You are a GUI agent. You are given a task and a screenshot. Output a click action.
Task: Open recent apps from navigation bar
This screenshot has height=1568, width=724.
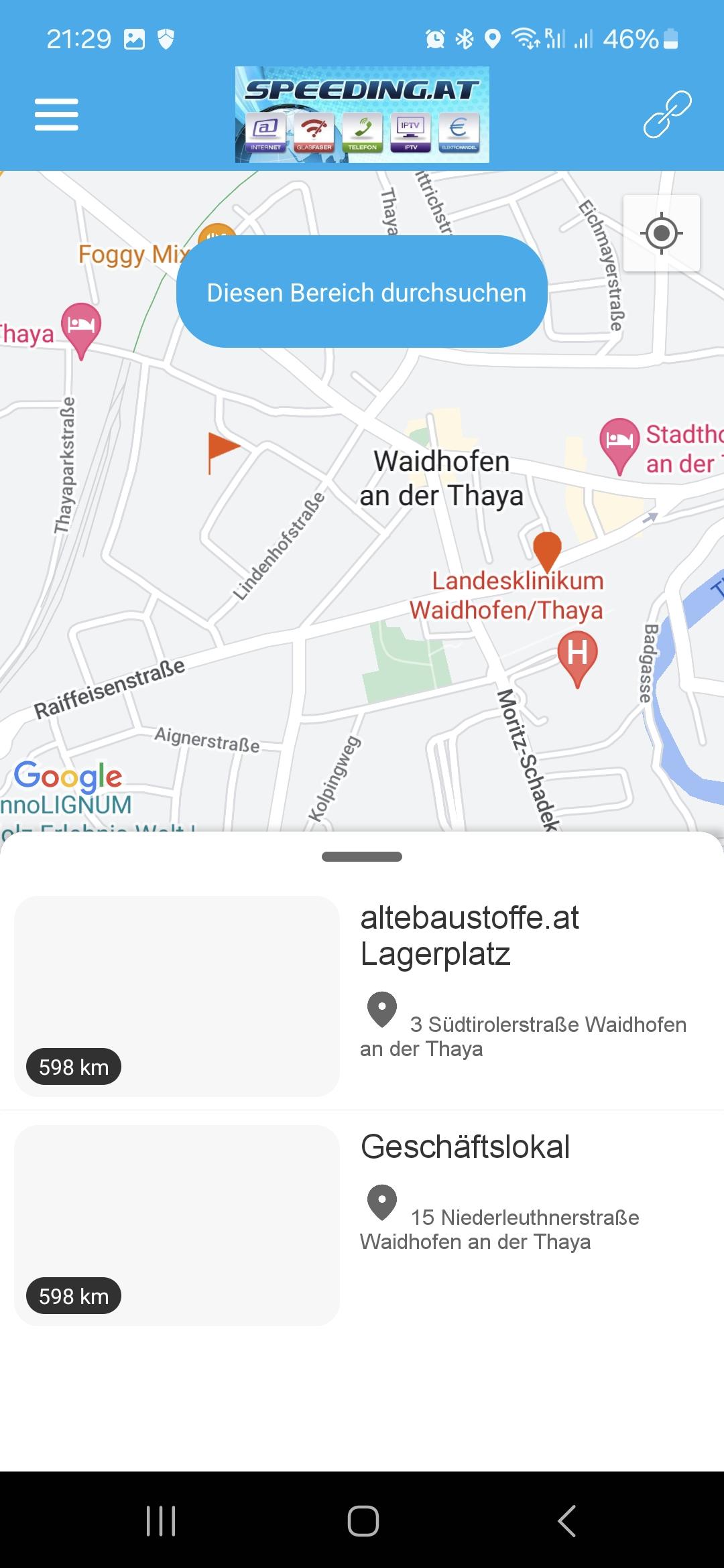161,1520
